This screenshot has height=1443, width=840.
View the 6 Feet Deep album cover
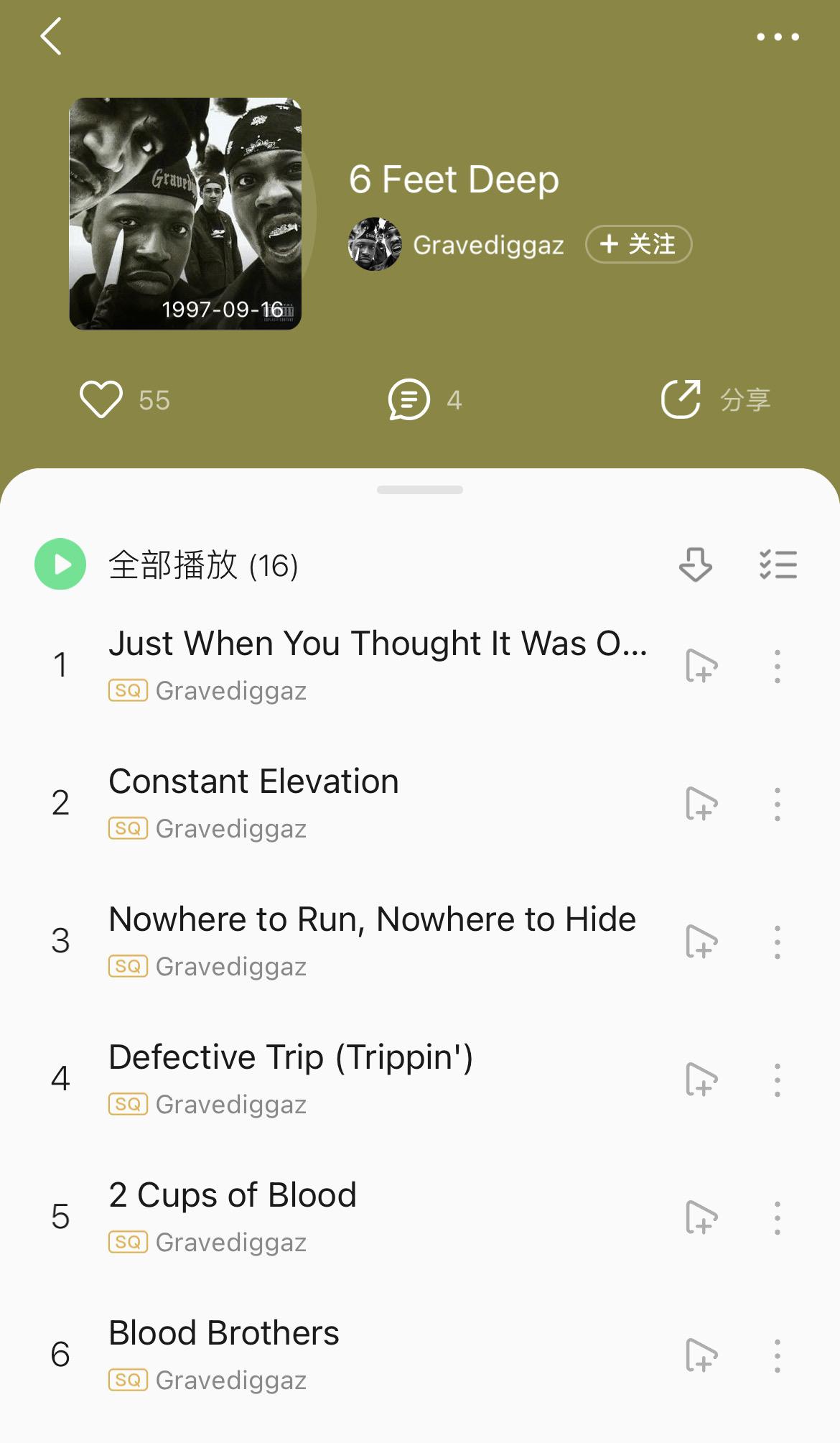(185, 213)
